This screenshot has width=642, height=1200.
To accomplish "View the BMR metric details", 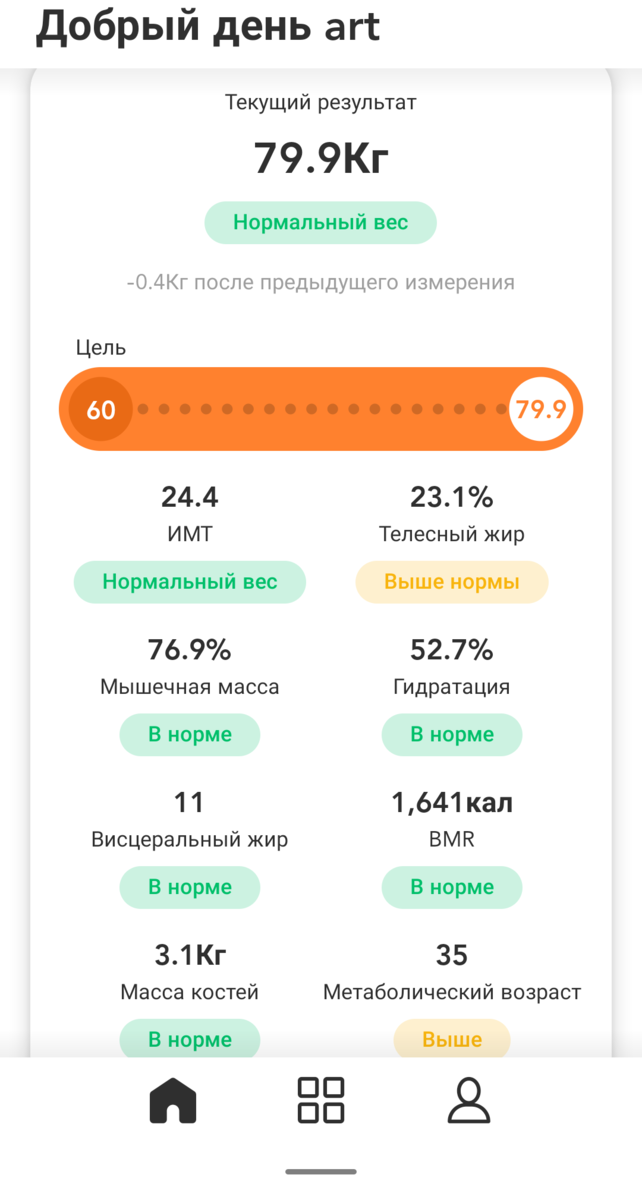I will pos(452,848).
